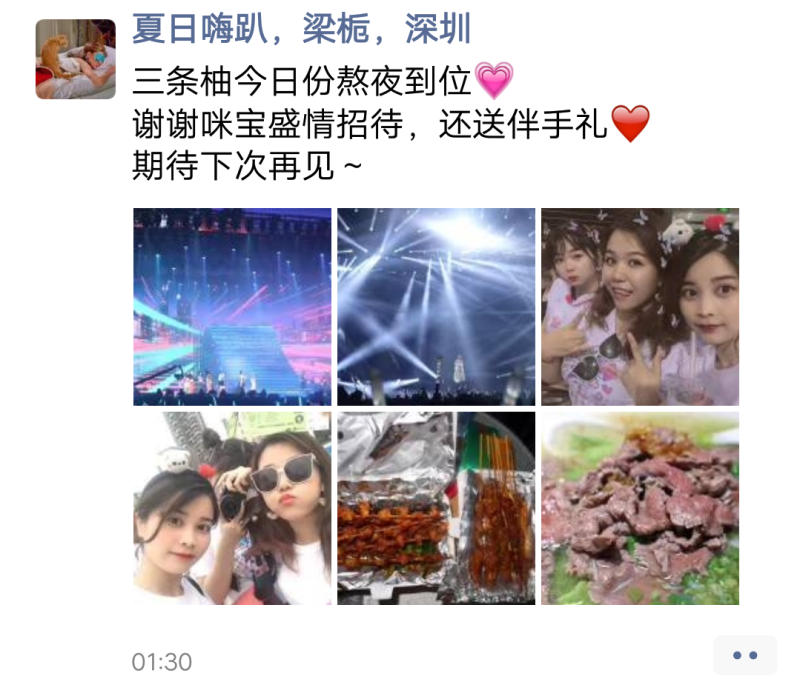Open the poster's profile avatar
The height and width of the screenshot is (682, 800).
tap(75, 59)
